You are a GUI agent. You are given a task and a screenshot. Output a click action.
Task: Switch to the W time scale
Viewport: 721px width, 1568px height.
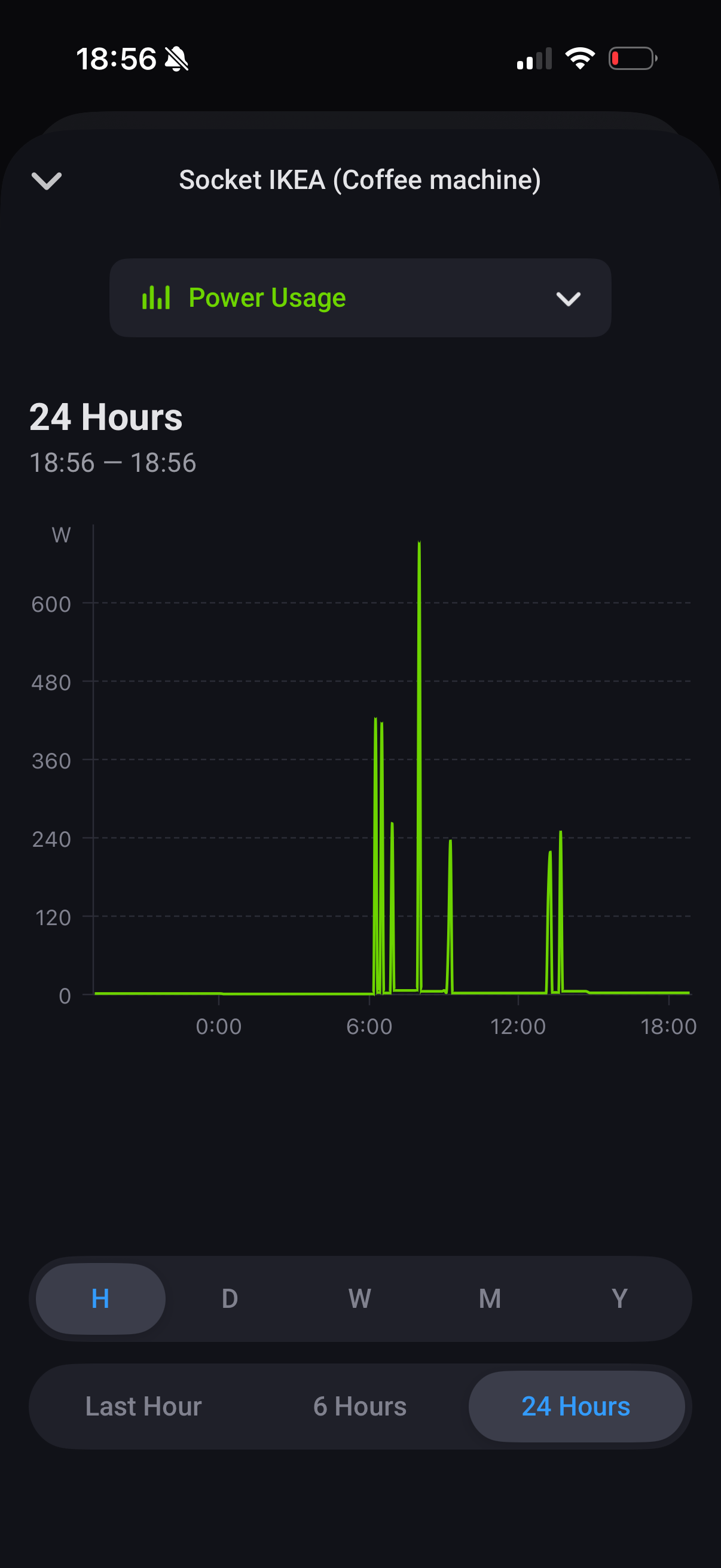[x=359, y=1298]
